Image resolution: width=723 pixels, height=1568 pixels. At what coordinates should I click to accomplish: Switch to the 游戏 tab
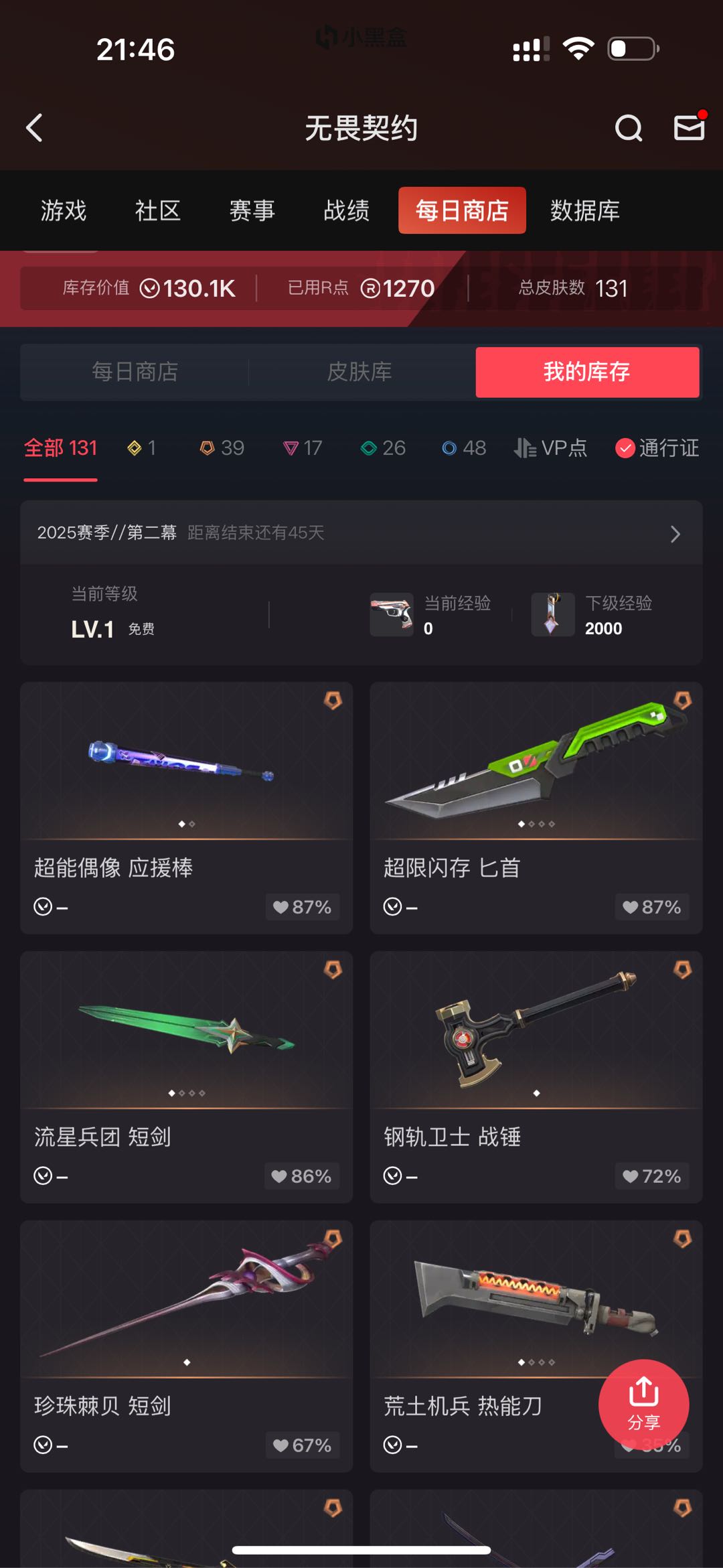[64, 210]
